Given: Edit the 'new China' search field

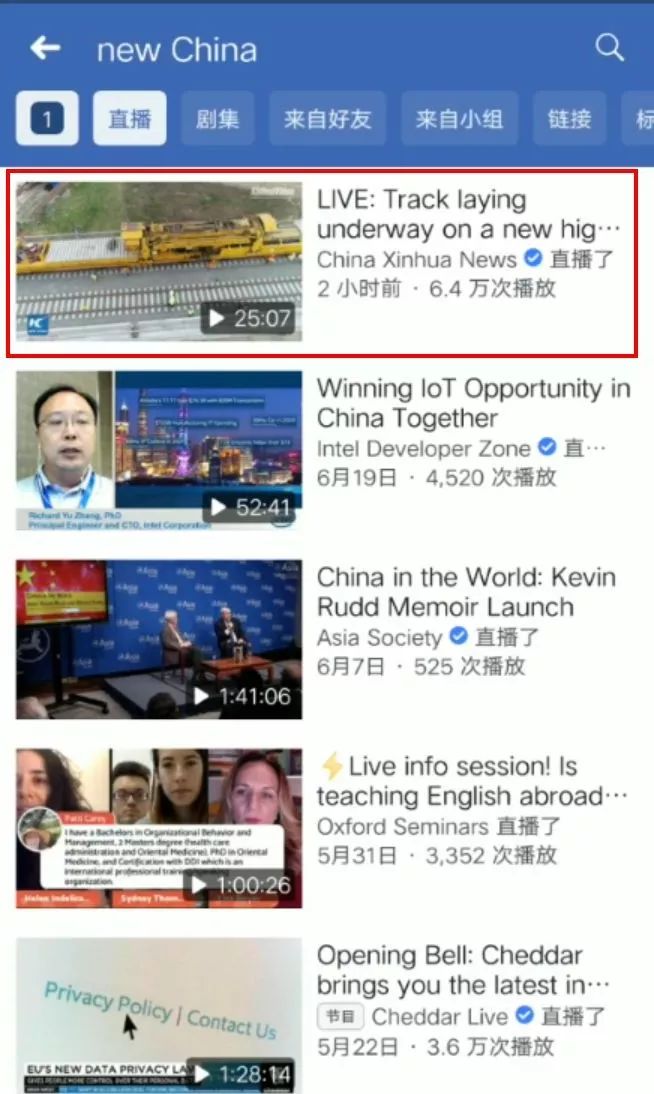Looking at the screenshot, I should click(x=300, y=49).
